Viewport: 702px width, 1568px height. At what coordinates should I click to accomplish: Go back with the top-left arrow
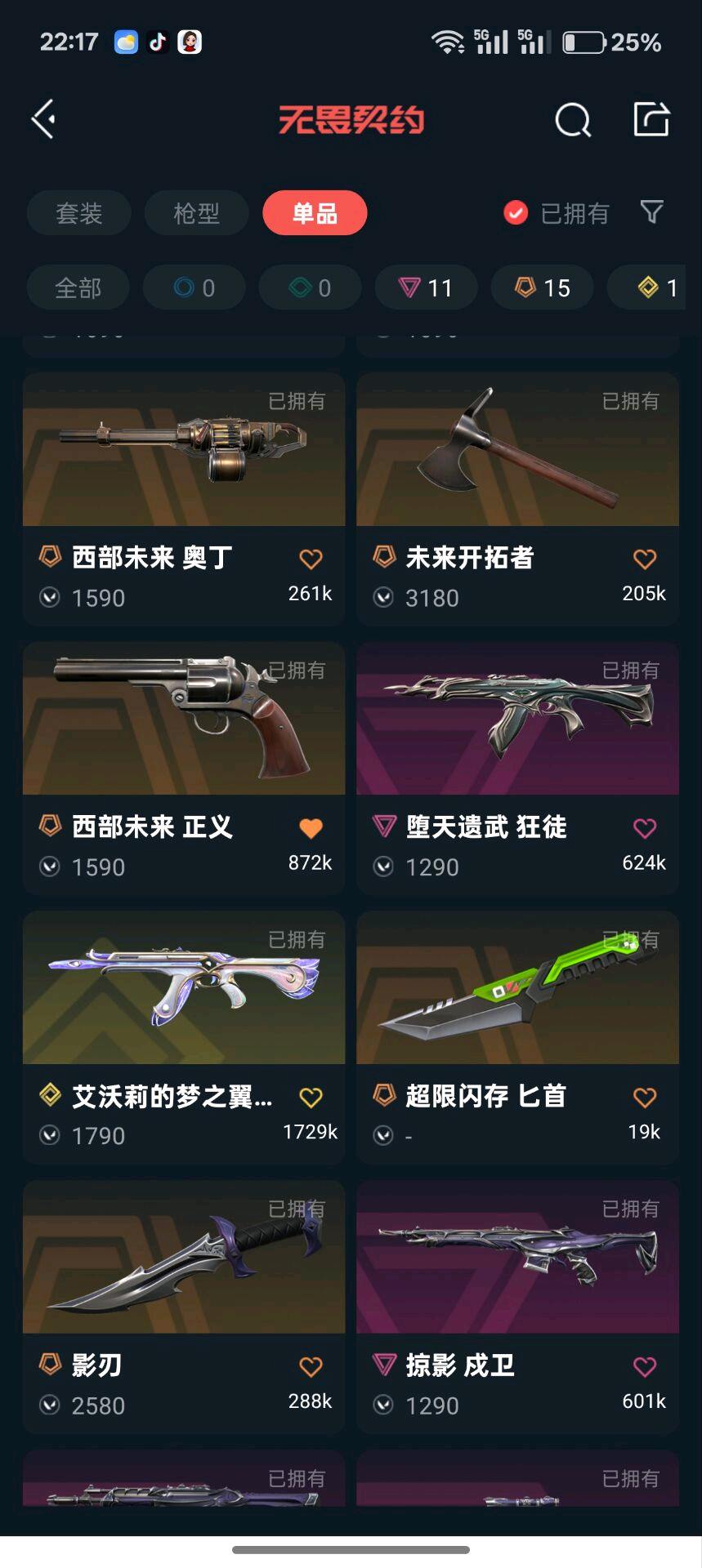[44, 120]
